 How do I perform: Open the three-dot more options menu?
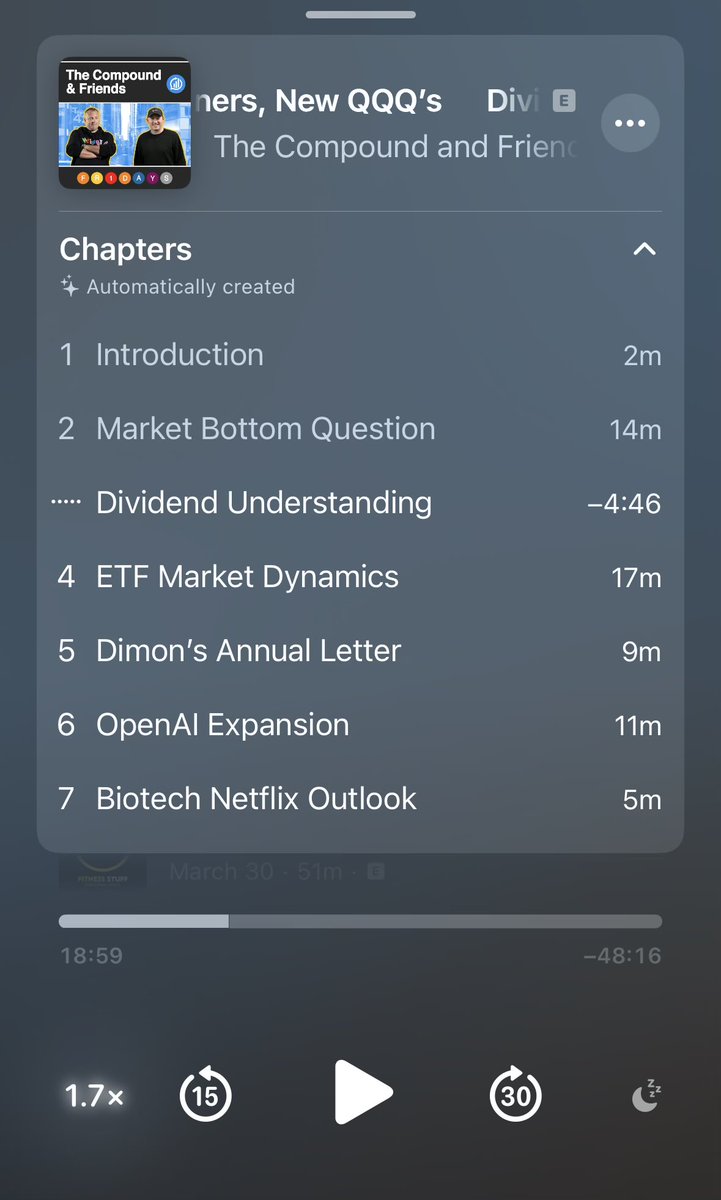(630, 123)
